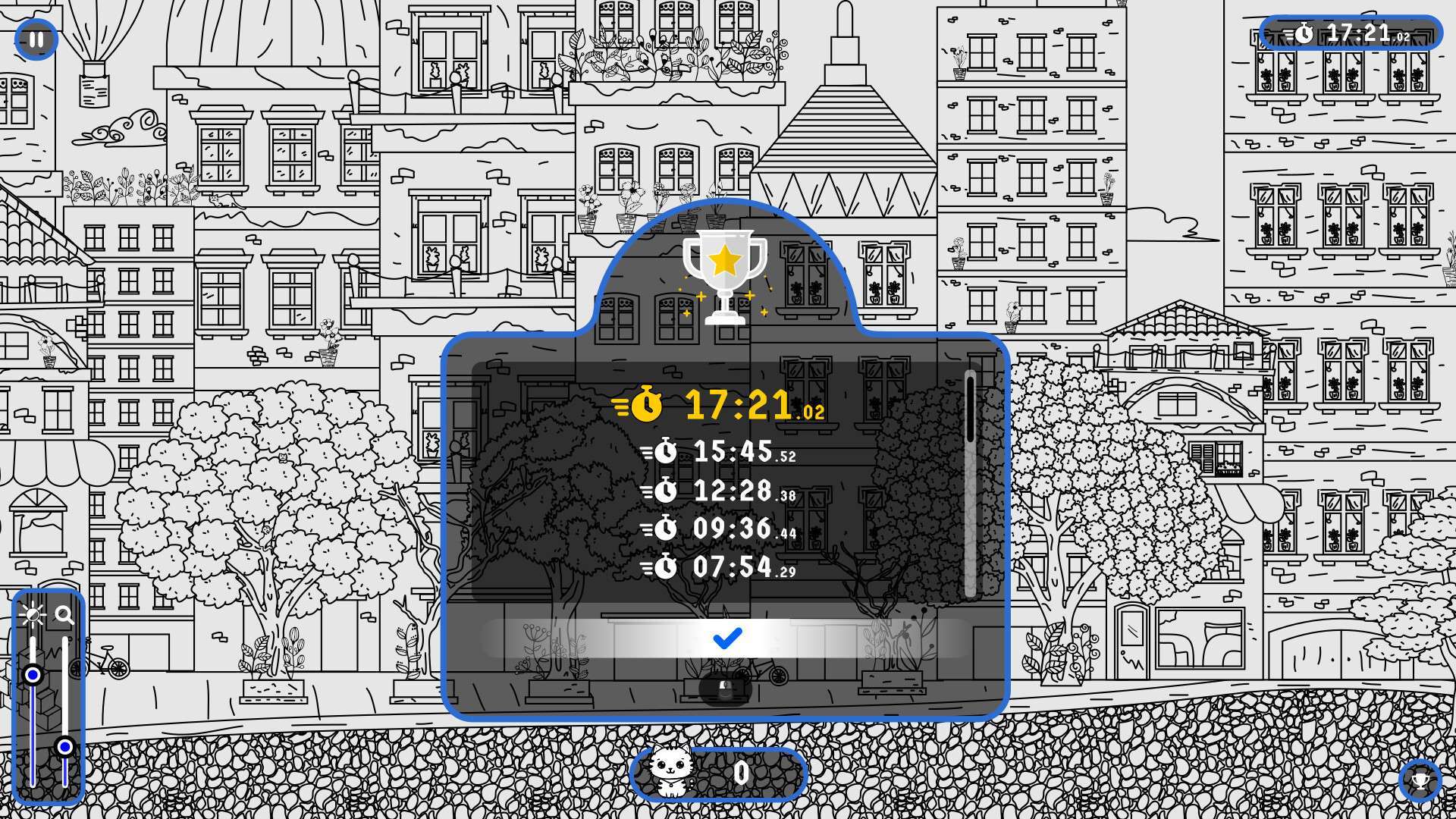Adjust the zoom magnifier slider
Image resolution: width=1456 pixels, height=819 pixels.
pos(65,747)
